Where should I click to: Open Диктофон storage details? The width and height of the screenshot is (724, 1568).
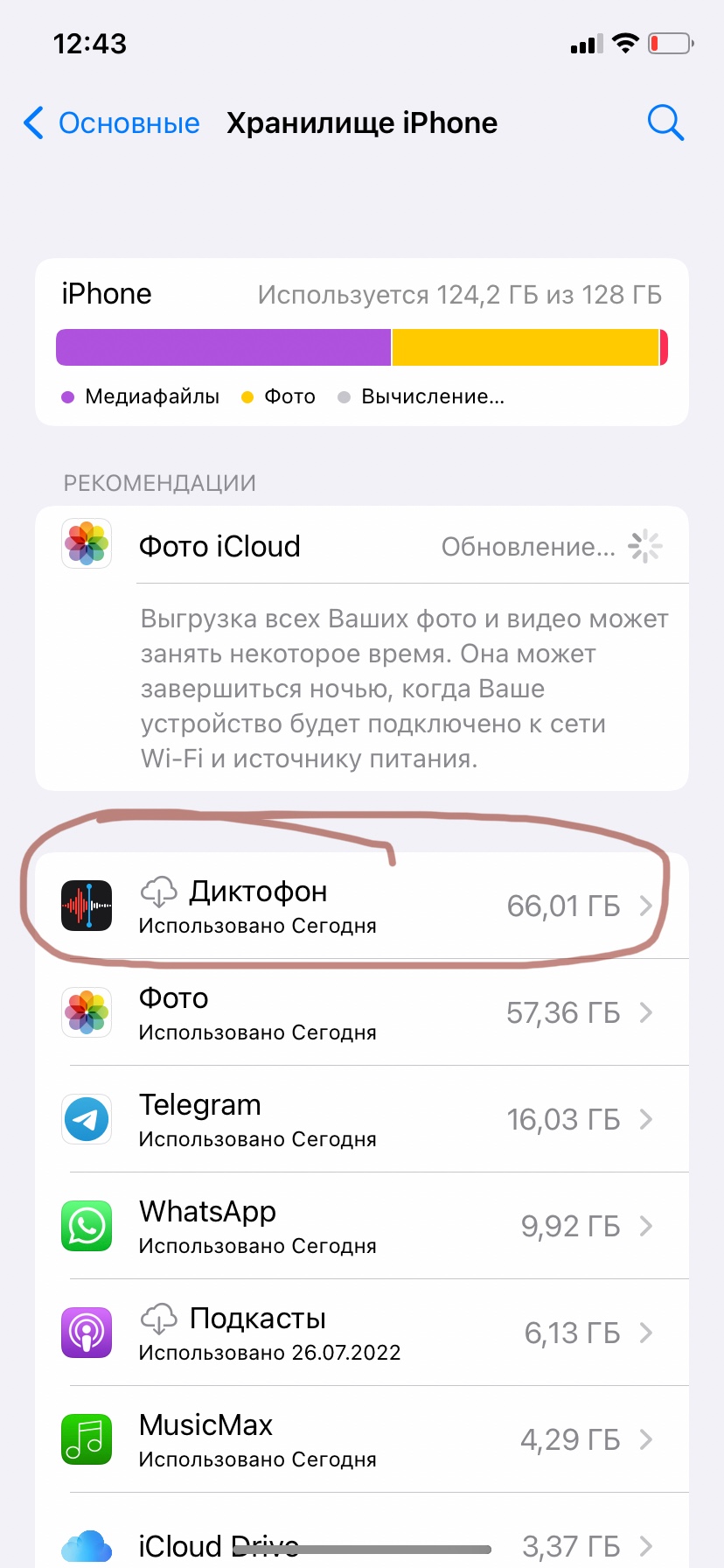(x=362, y=906)
